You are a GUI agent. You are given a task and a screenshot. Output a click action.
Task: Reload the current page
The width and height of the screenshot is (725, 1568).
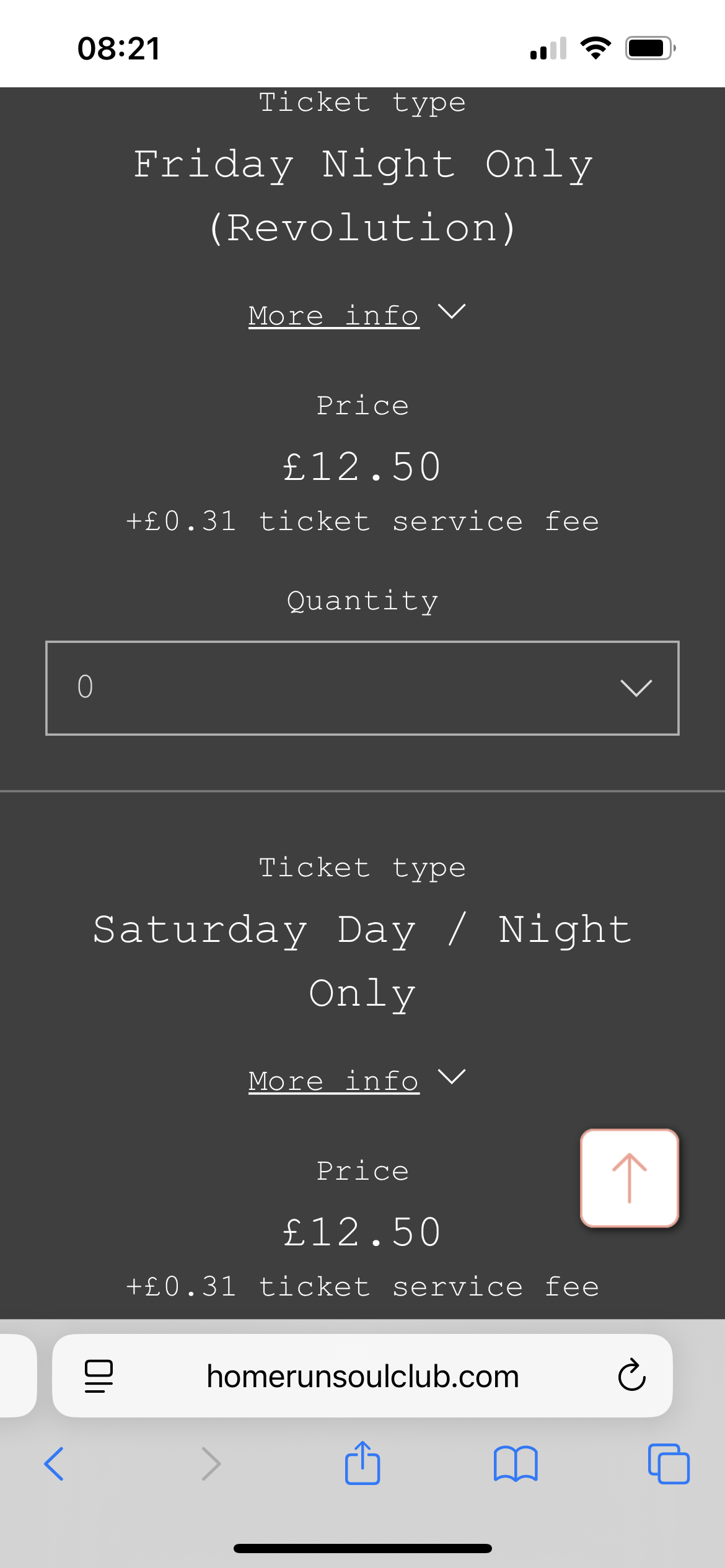click(x=631, y=1376)
